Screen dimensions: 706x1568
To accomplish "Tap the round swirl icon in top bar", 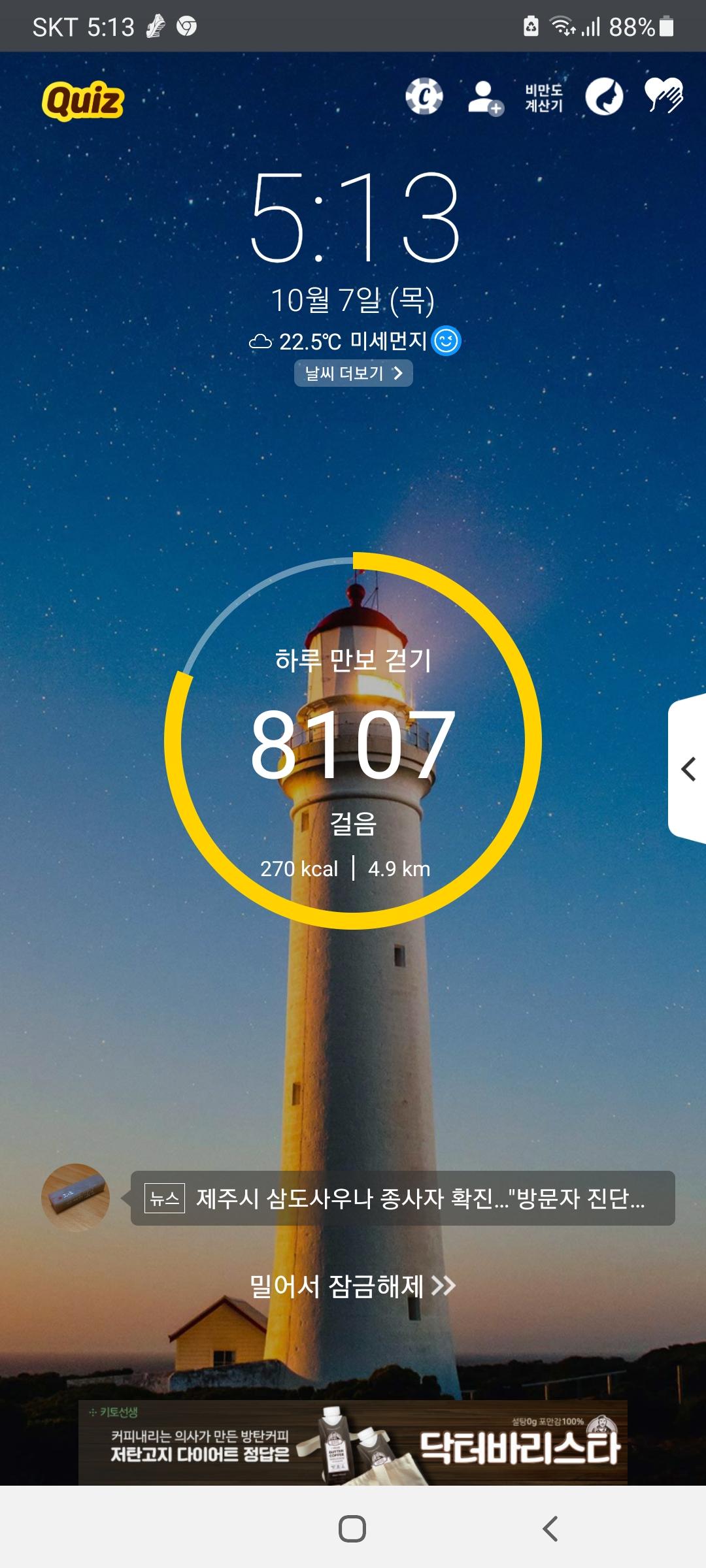I will click(x=604, y=97).
